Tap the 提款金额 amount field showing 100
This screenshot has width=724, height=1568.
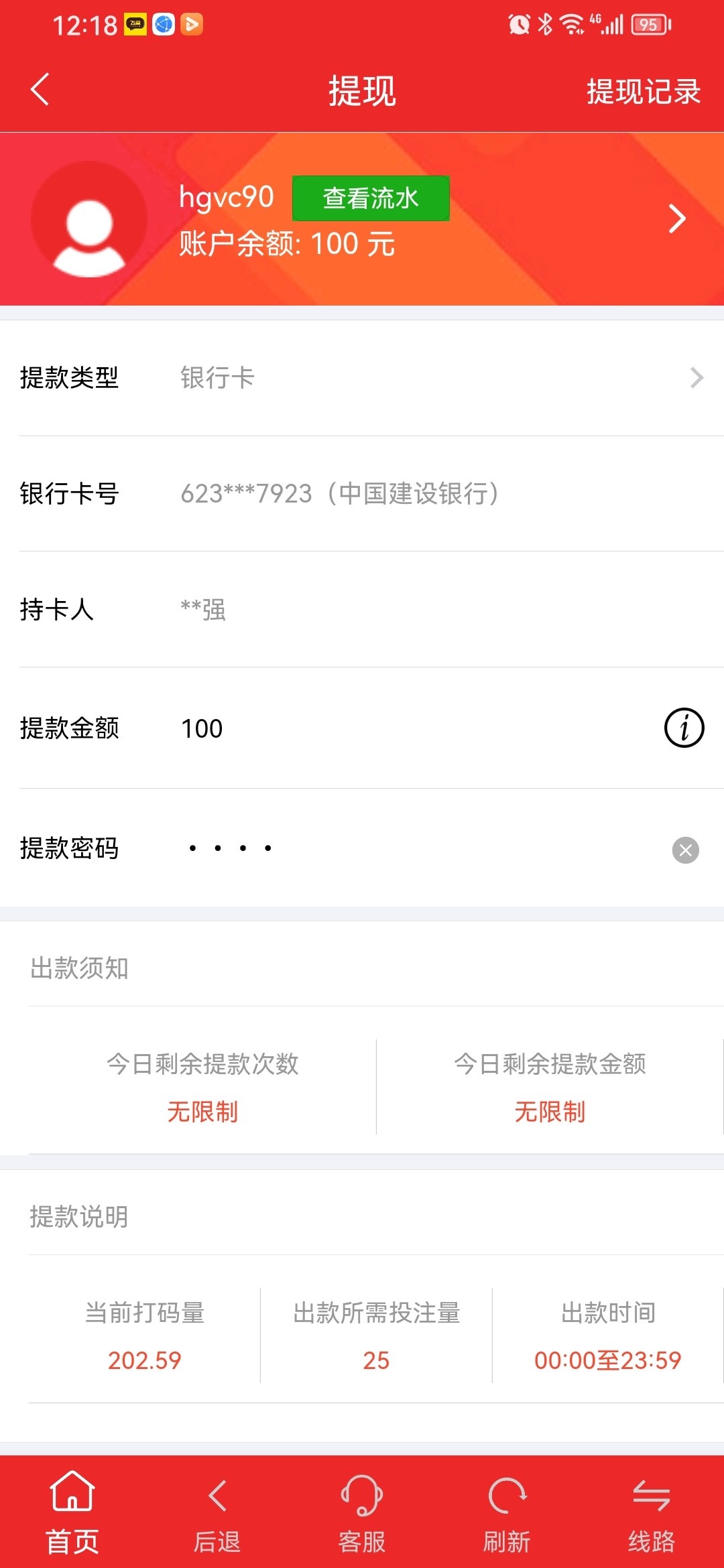(202, 728)
